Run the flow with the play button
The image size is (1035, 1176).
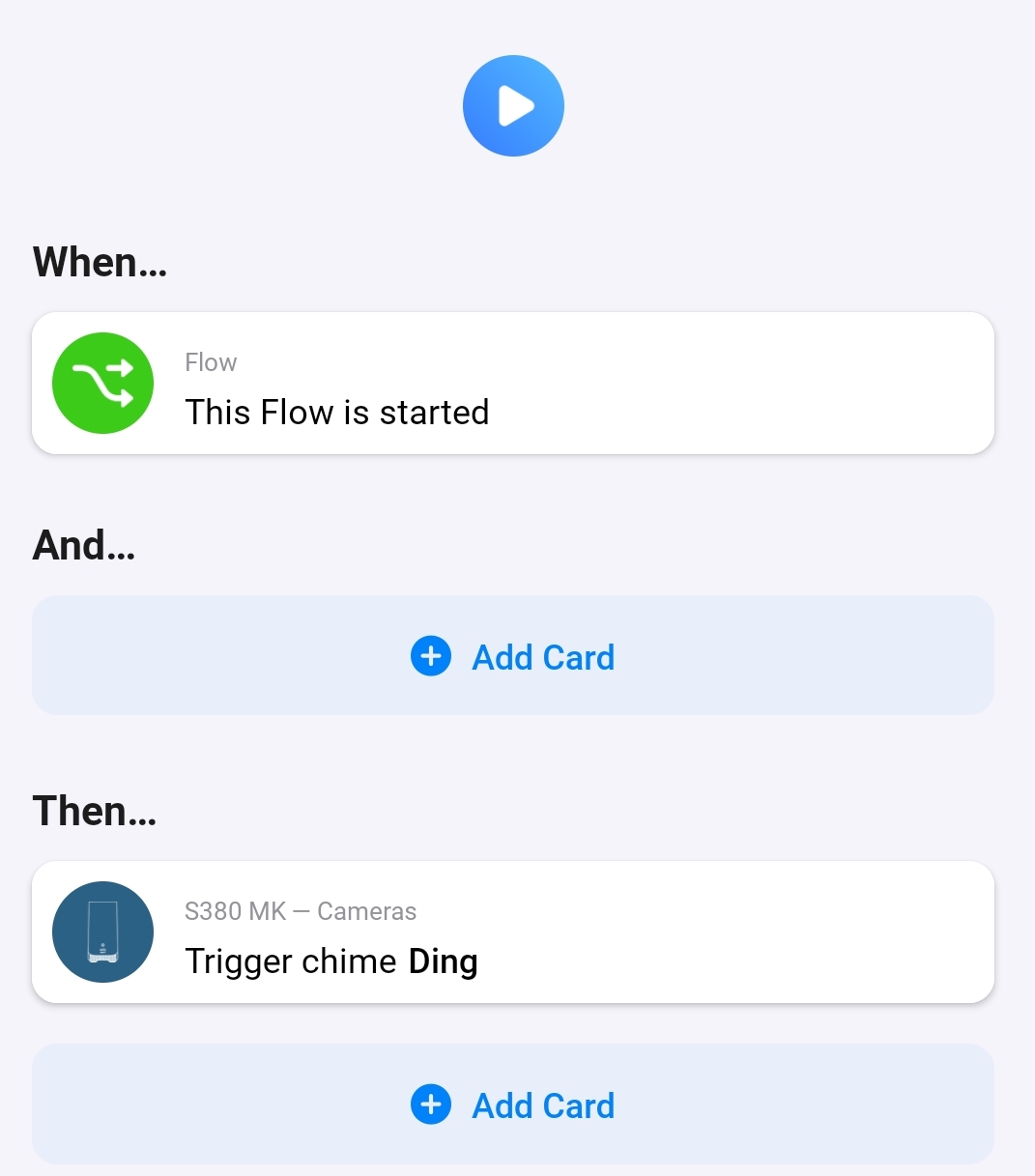[x=513, y=106]
